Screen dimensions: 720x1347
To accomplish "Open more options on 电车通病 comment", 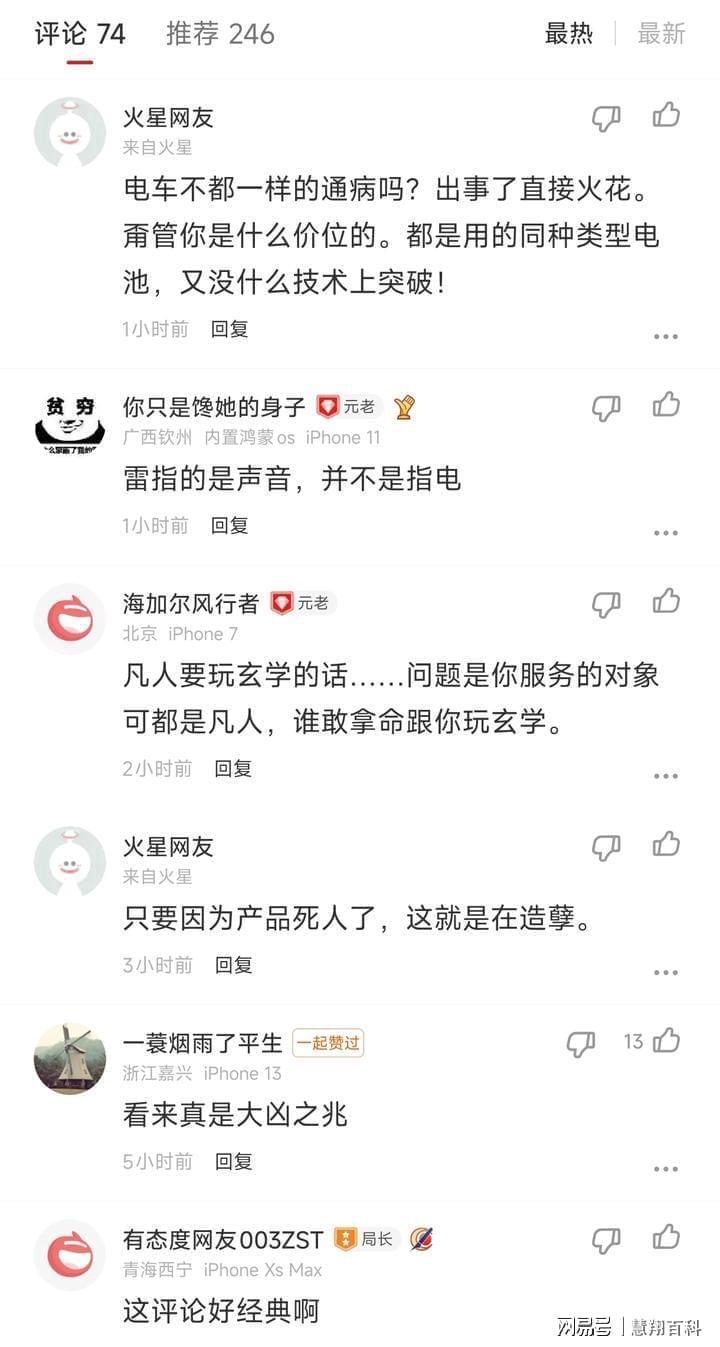I will [666, 336].
